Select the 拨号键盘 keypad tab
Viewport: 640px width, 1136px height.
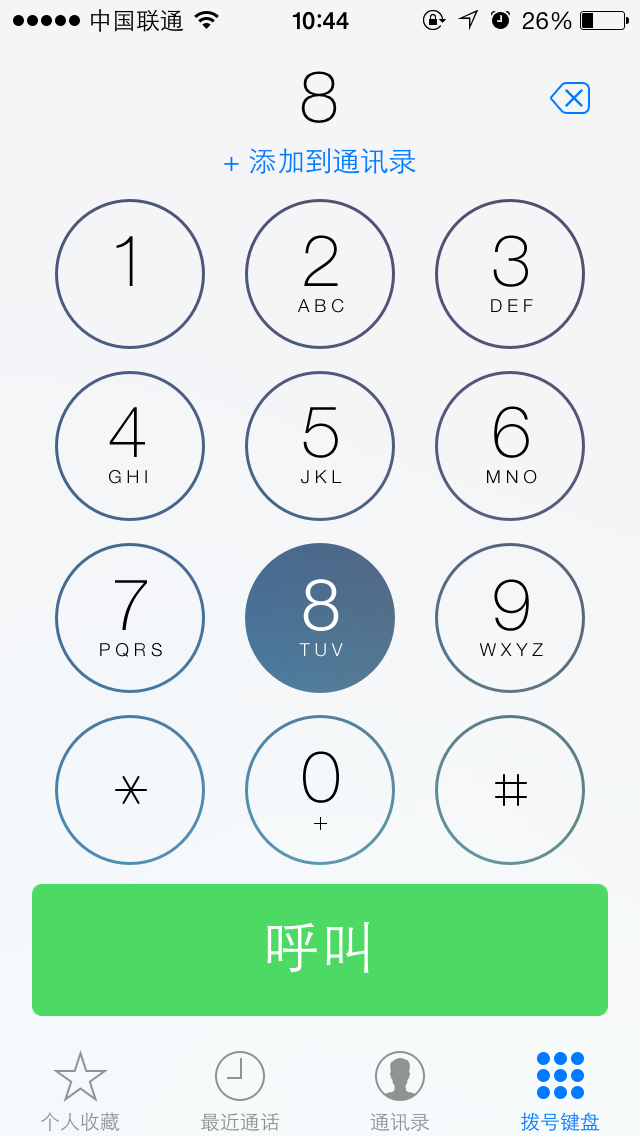[560, 1091]
